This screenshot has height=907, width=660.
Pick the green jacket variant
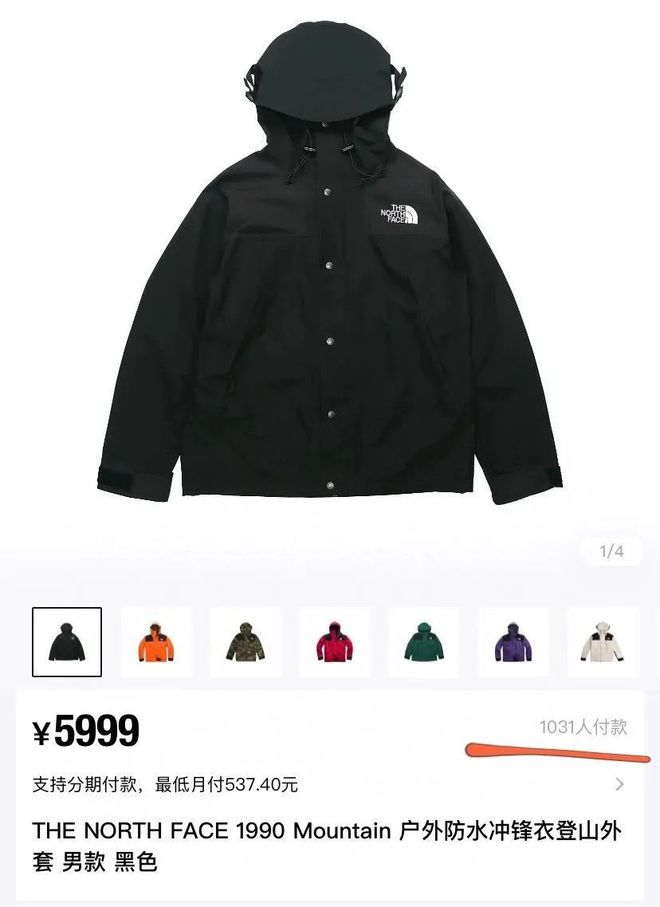coord(423,642)
